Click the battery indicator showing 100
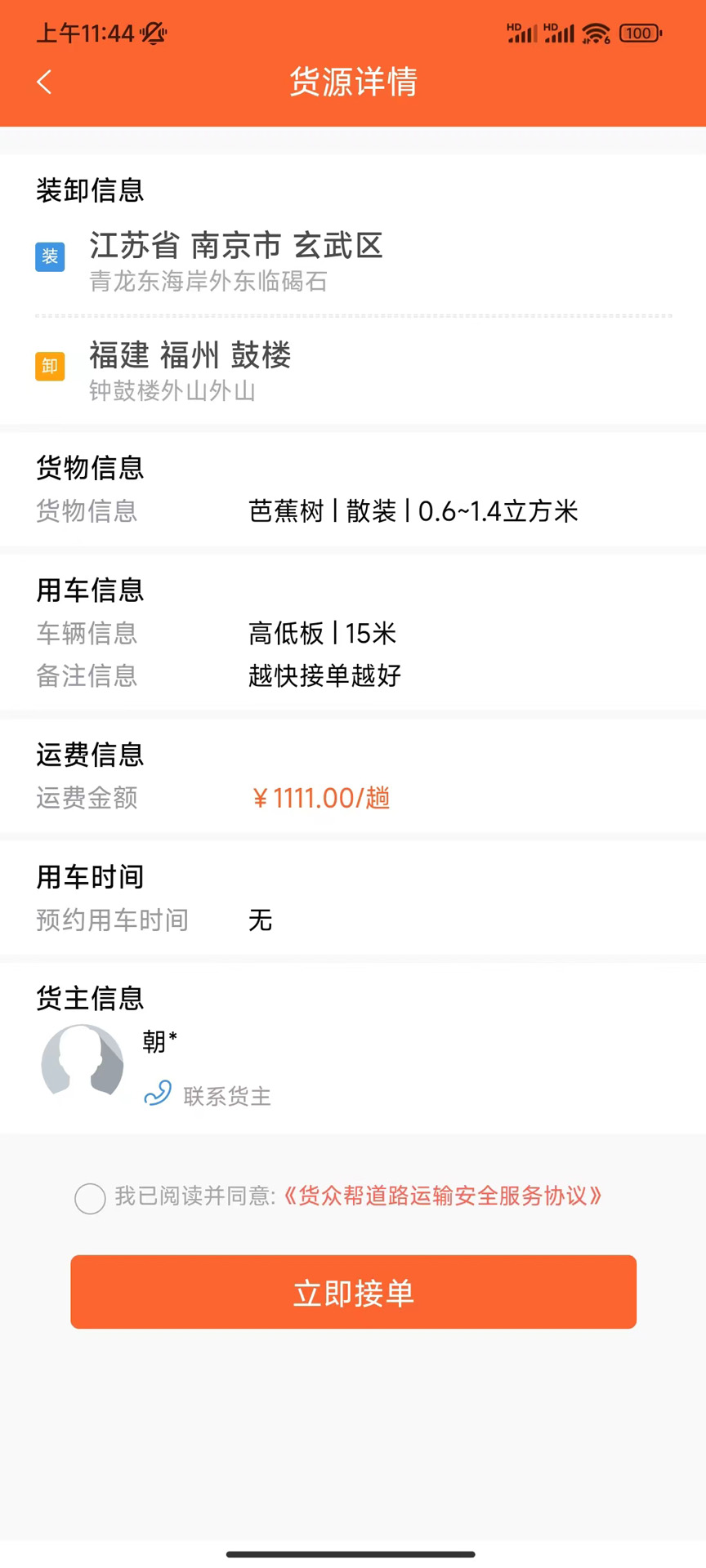 click(x=641, y=33)
